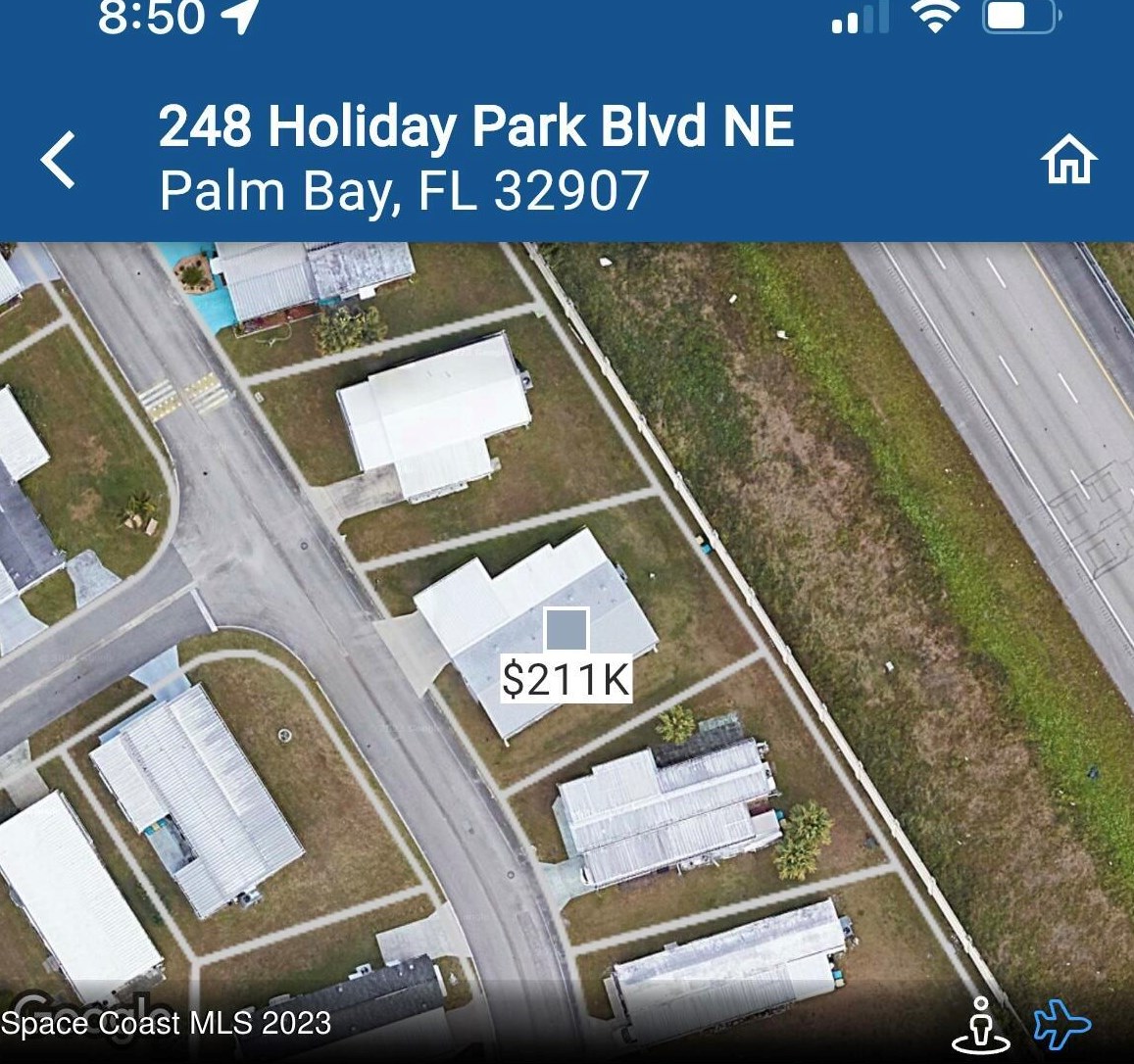Tap the home icon in header
Image resolution: width=1134 pixels, height=1064 pixels.
(1068, 160)
